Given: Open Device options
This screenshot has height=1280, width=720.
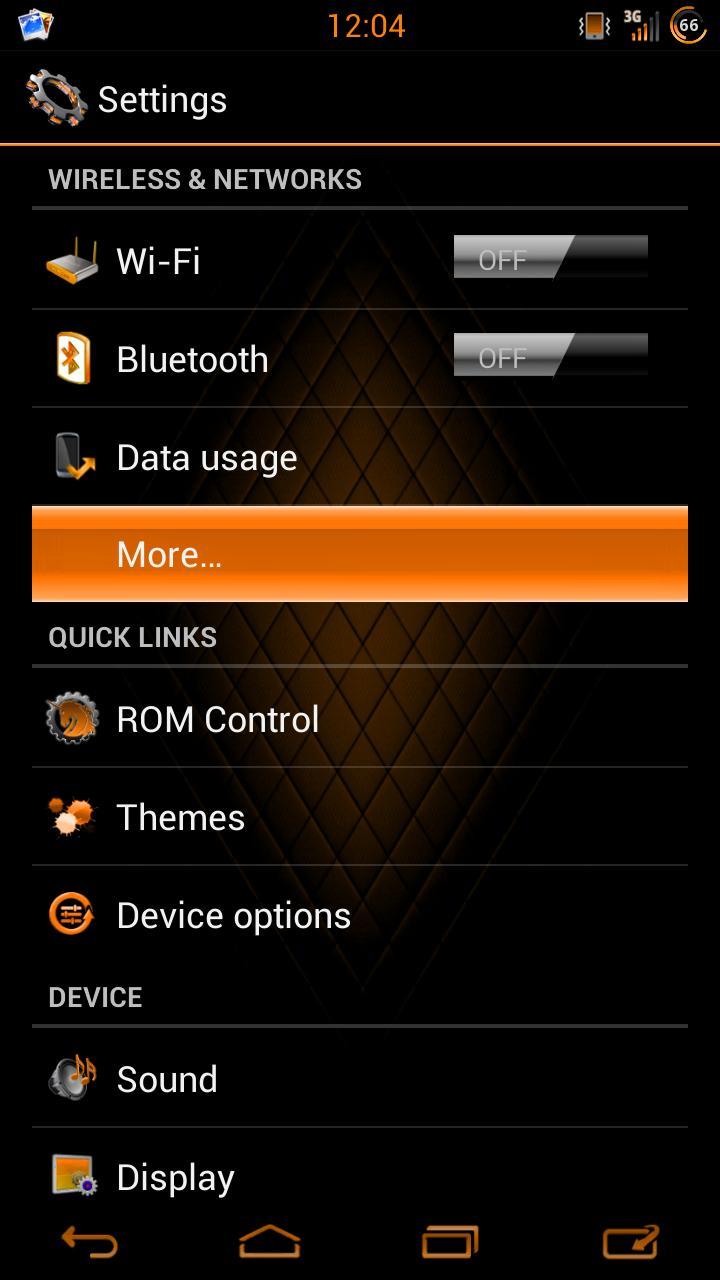Looking at the screenshot, I should pos(300,915).
